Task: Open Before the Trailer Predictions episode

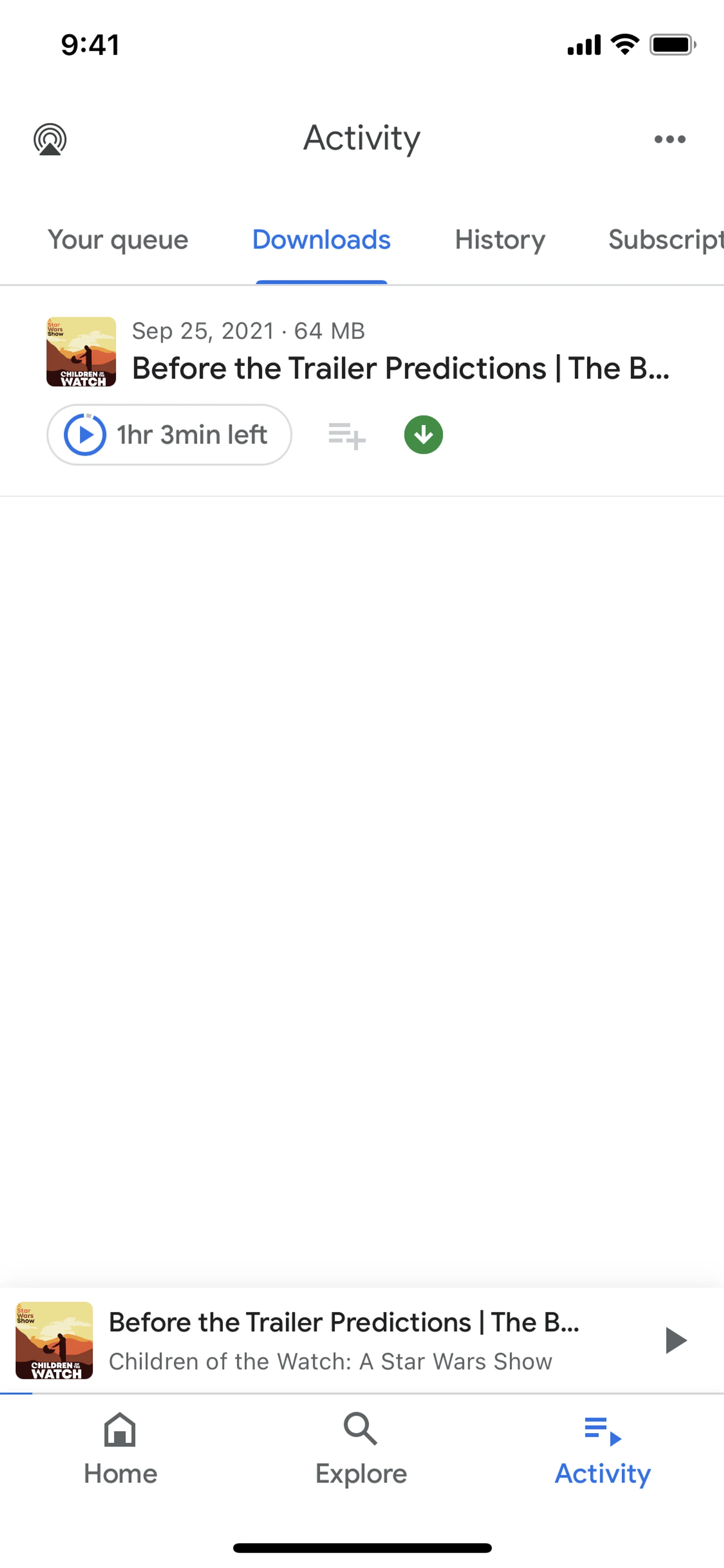Action: click(400, 368)
